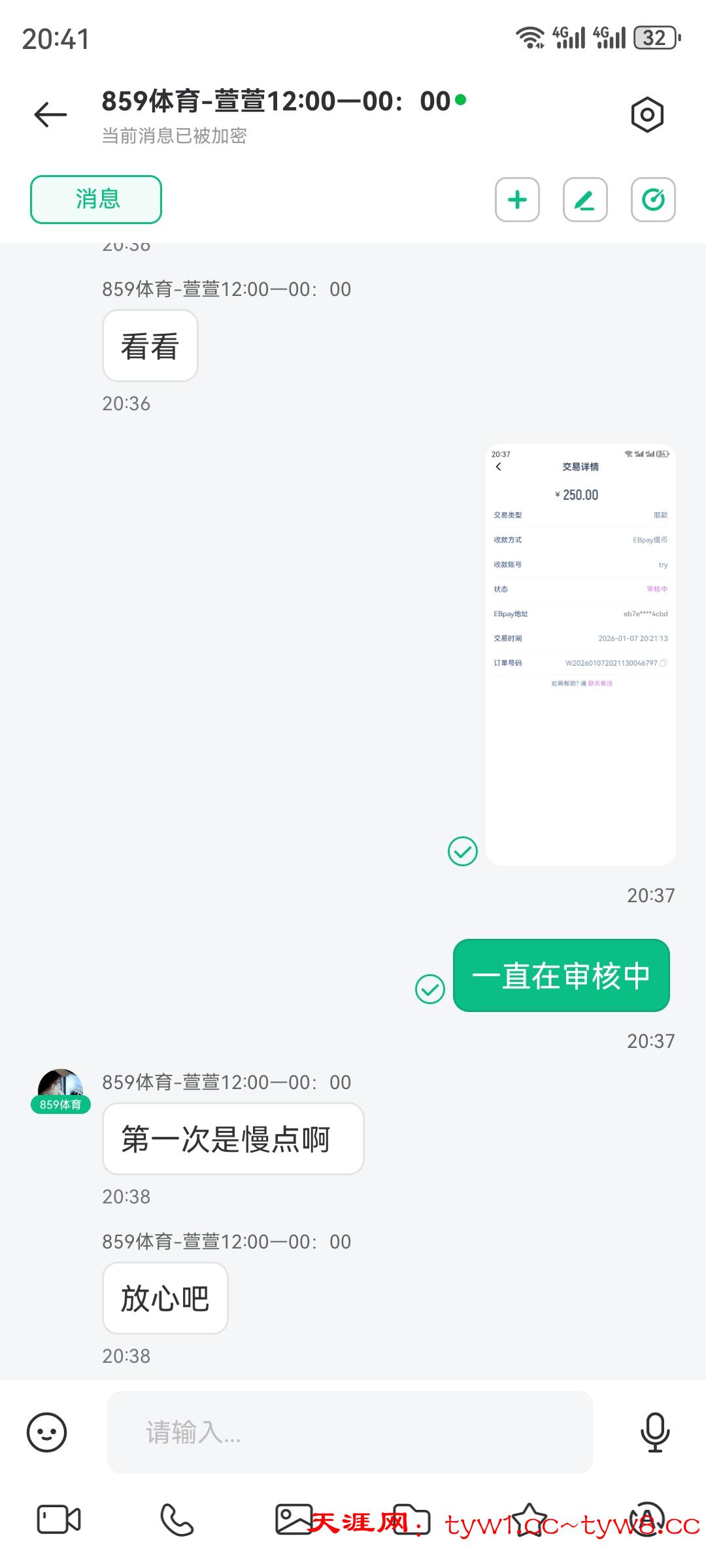
Task: Tap the microphone for voice input
Action: pos(654,1433)
